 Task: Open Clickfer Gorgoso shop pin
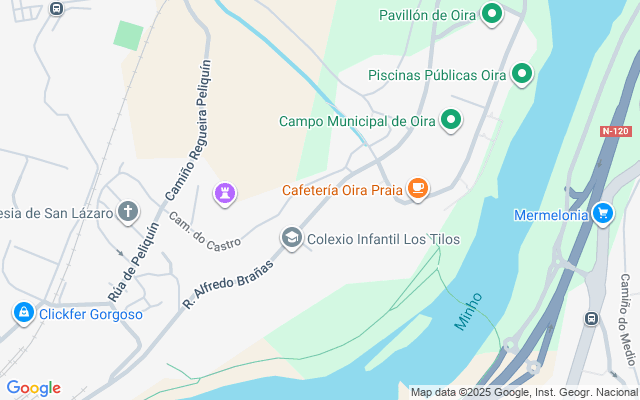point(22,313)
